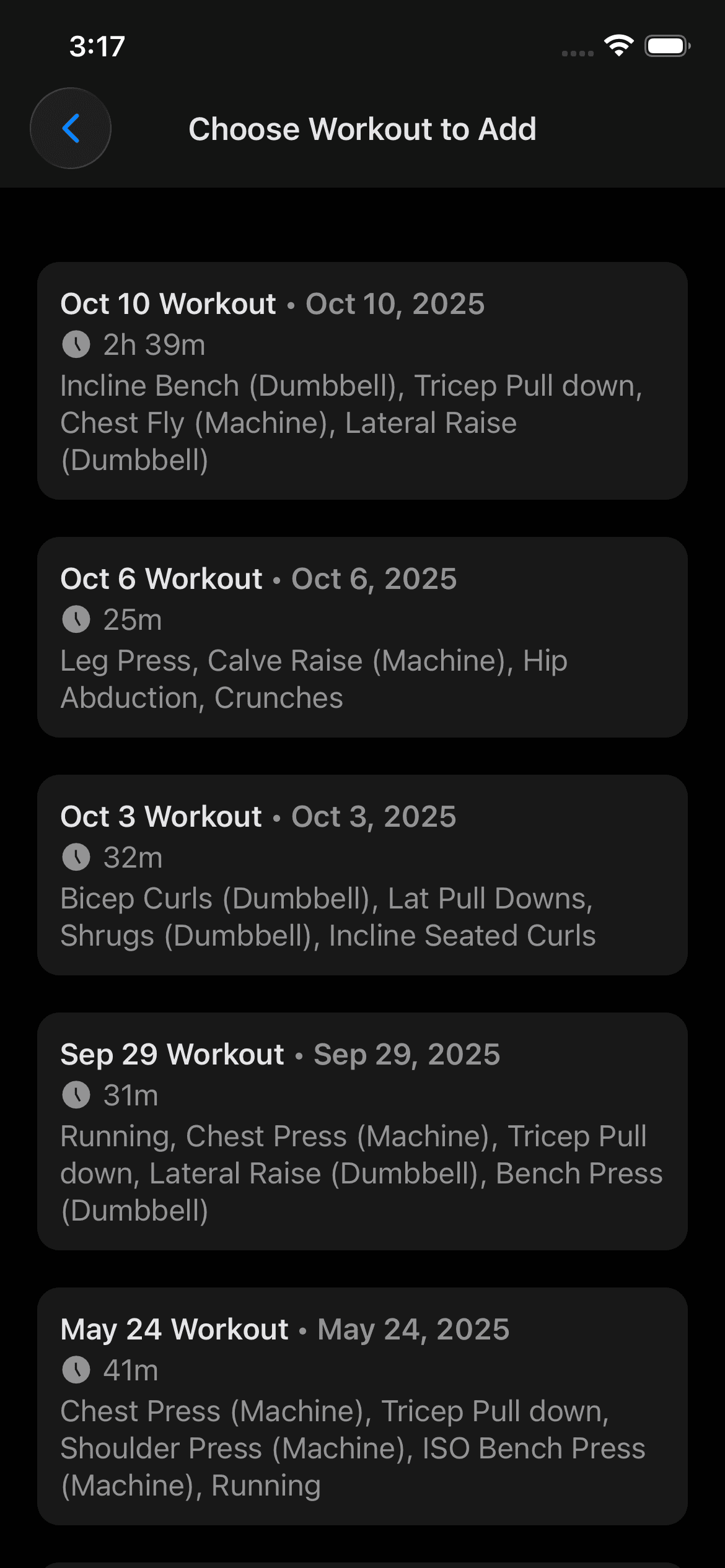Tap the Wi-Fi icon in the status bar
This screenshot has width=725, height=1568.
click(x=618, y=46)
